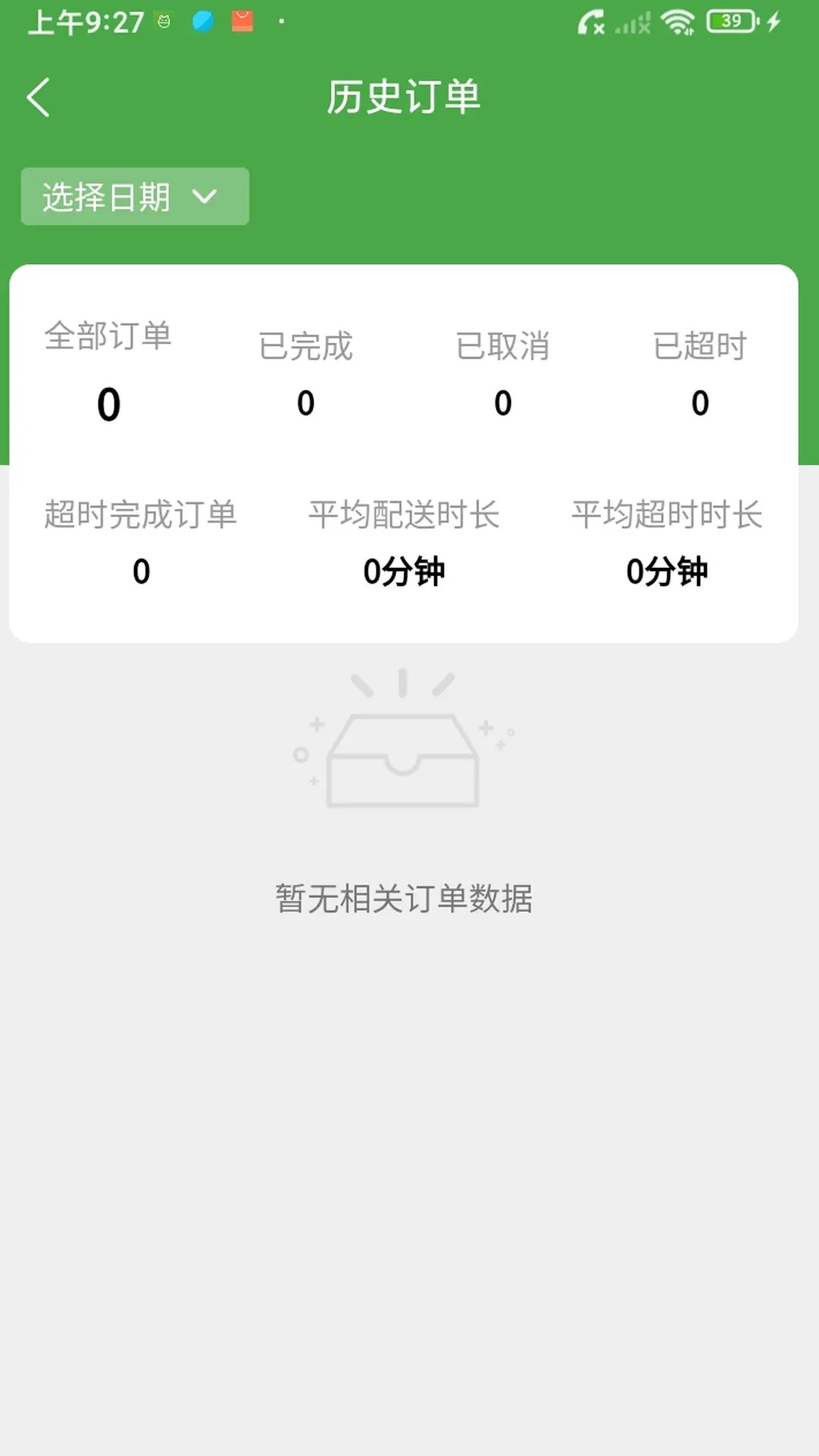Tap the frog app icon in the status bar
This screenshot has width=819, height=1456.
click(x=164, y=20)
